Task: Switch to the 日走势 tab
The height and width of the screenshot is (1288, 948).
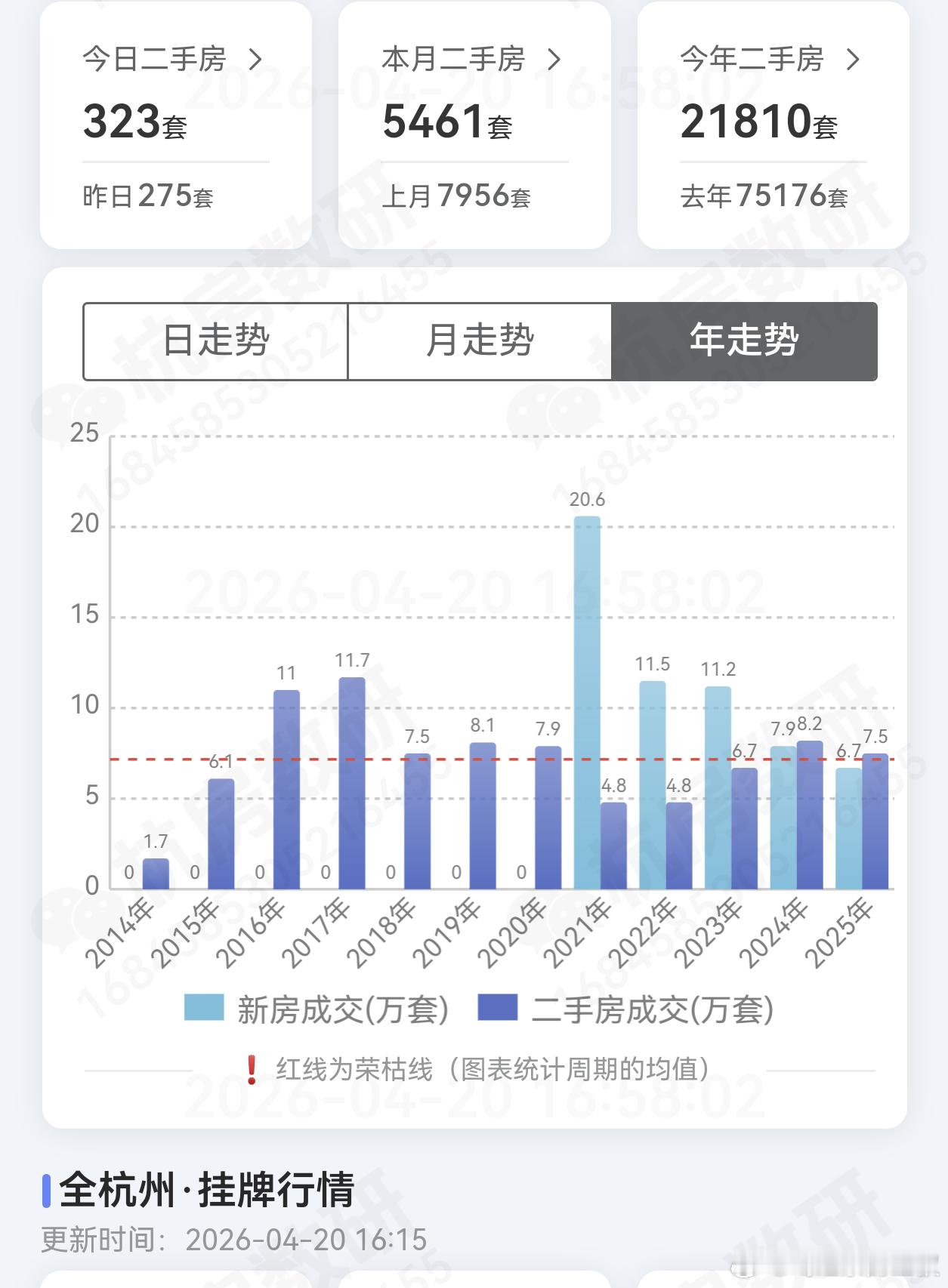Action: [x=215, y=340]
